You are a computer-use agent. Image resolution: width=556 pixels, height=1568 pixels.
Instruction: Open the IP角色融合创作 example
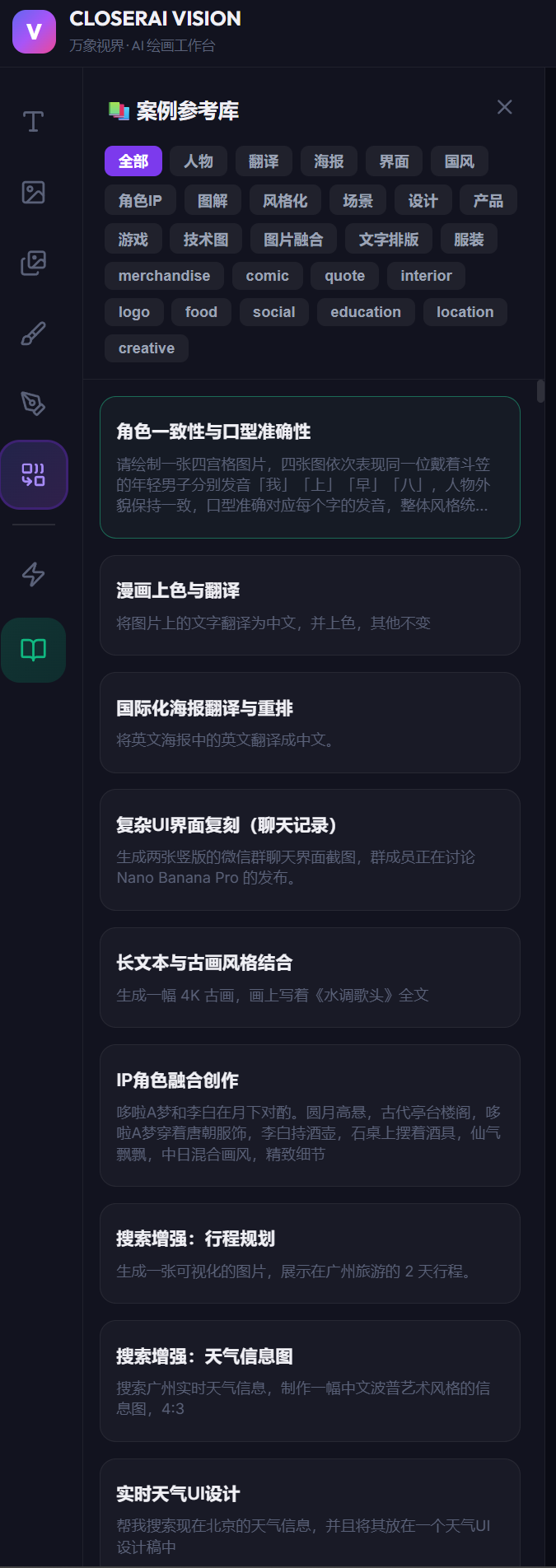point(310,1115)
